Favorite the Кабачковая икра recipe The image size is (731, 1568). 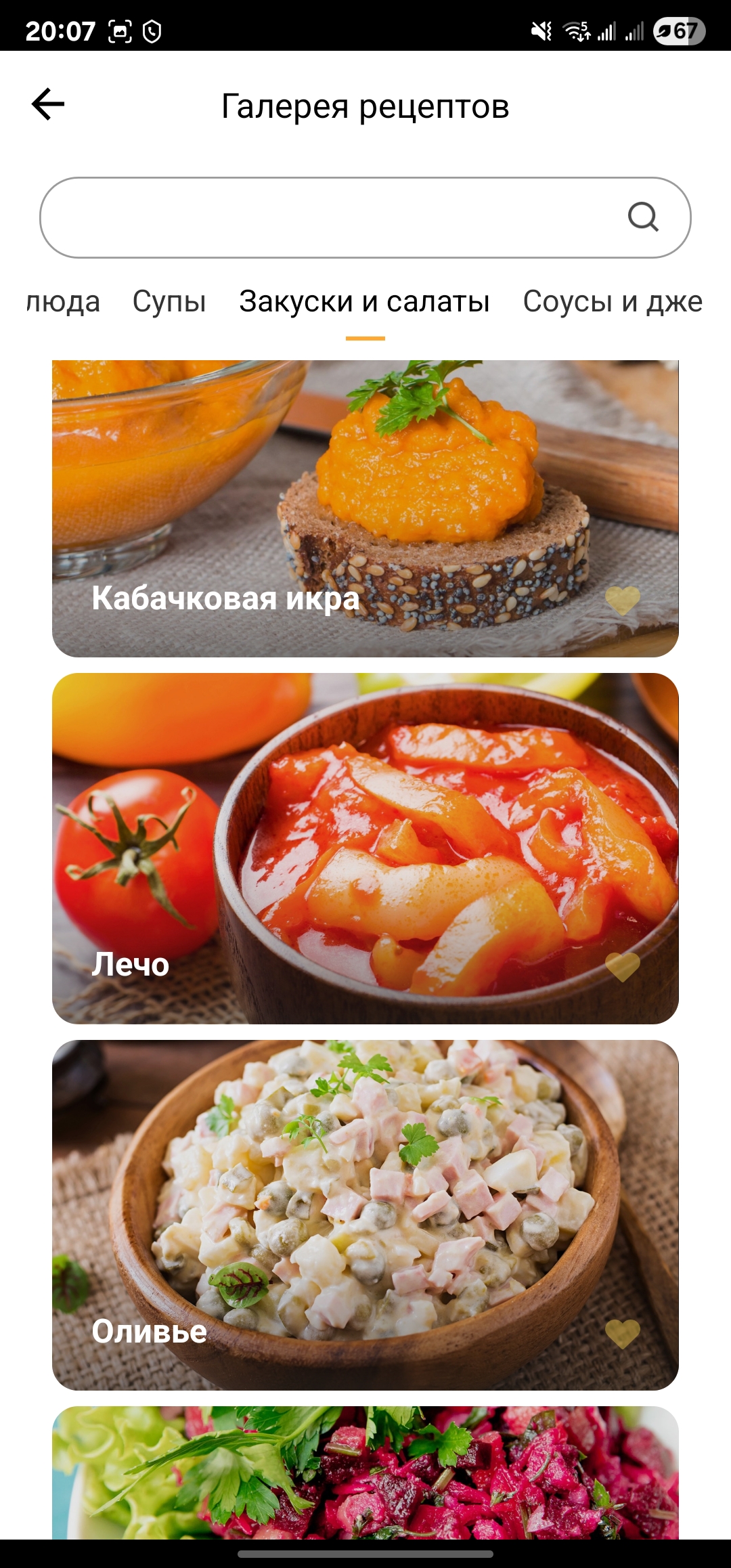(622, 600)
